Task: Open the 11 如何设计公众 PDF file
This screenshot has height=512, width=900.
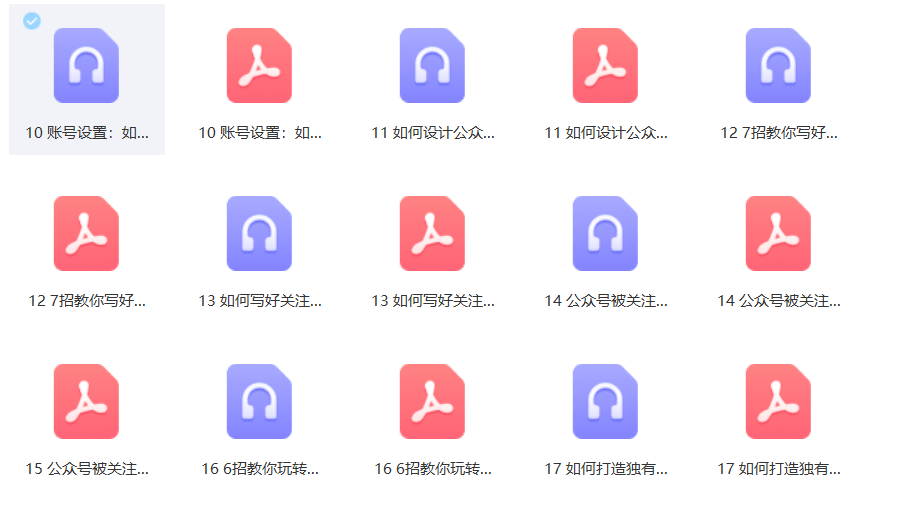Action: (605, 66)
